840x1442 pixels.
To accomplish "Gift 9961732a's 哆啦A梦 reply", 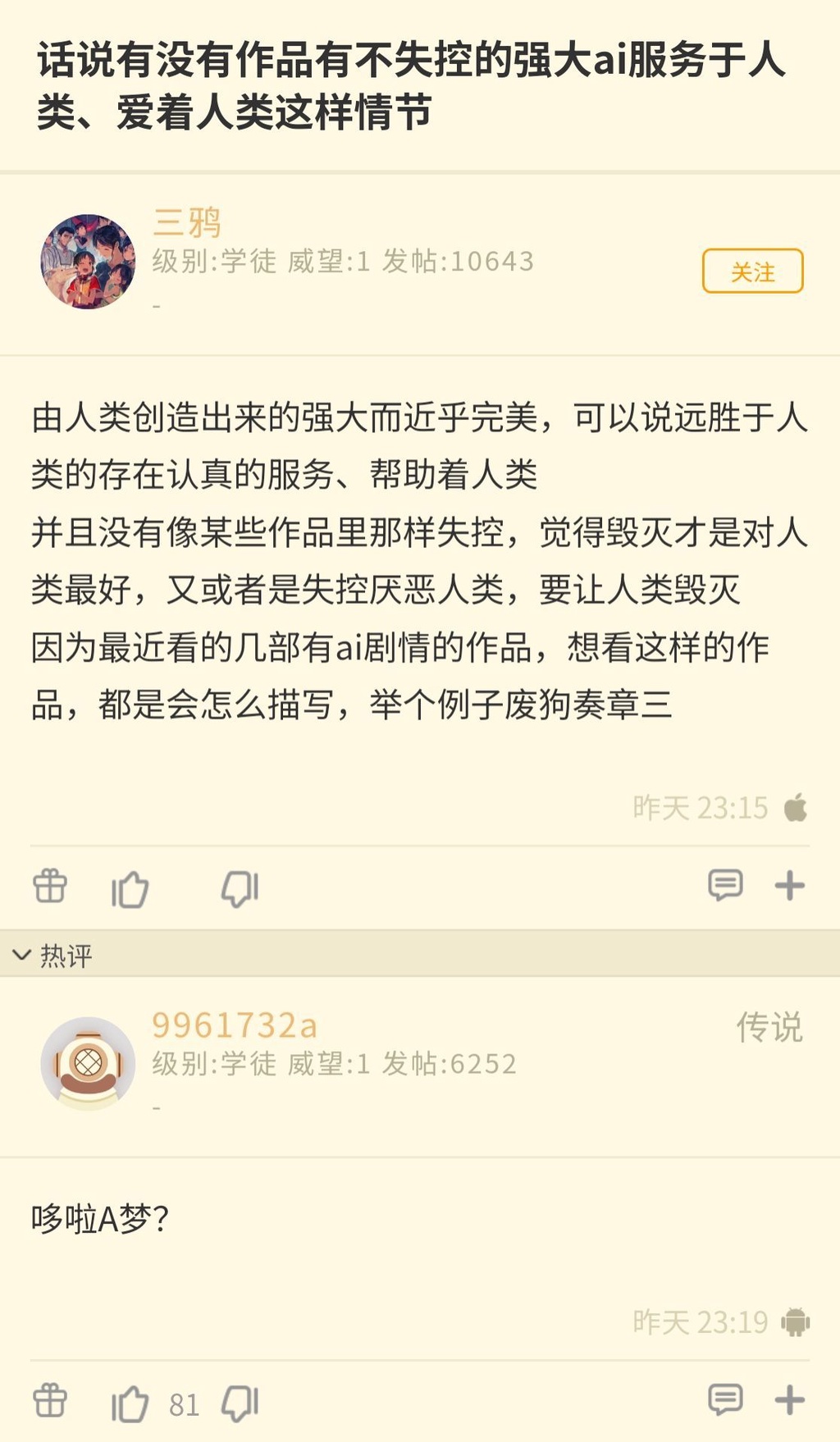I will click(50, 1401).
